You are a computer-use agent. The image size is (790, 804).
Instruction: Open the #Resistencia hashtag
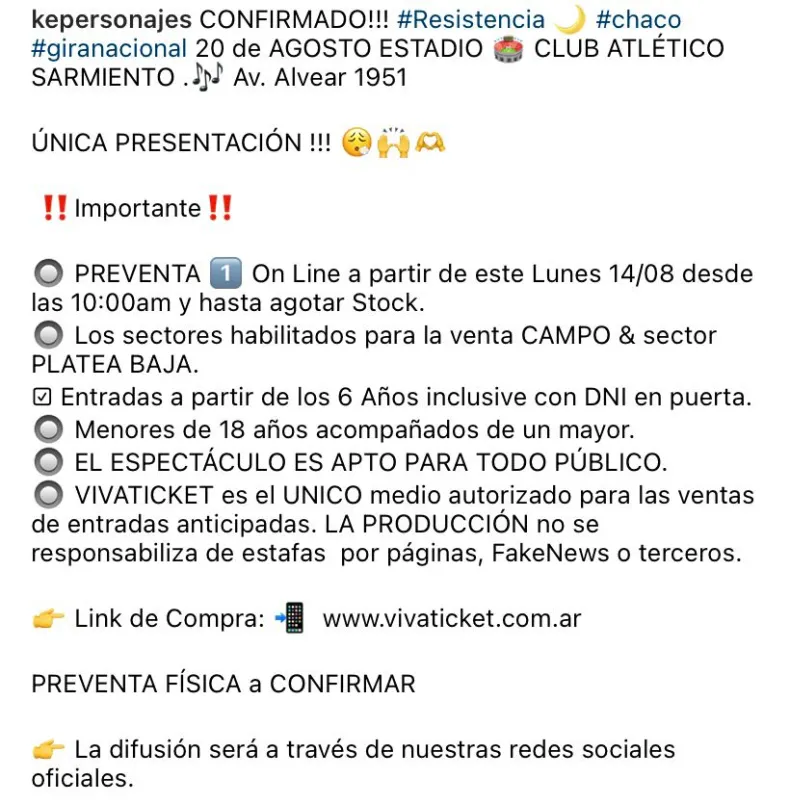pos(470,20)
